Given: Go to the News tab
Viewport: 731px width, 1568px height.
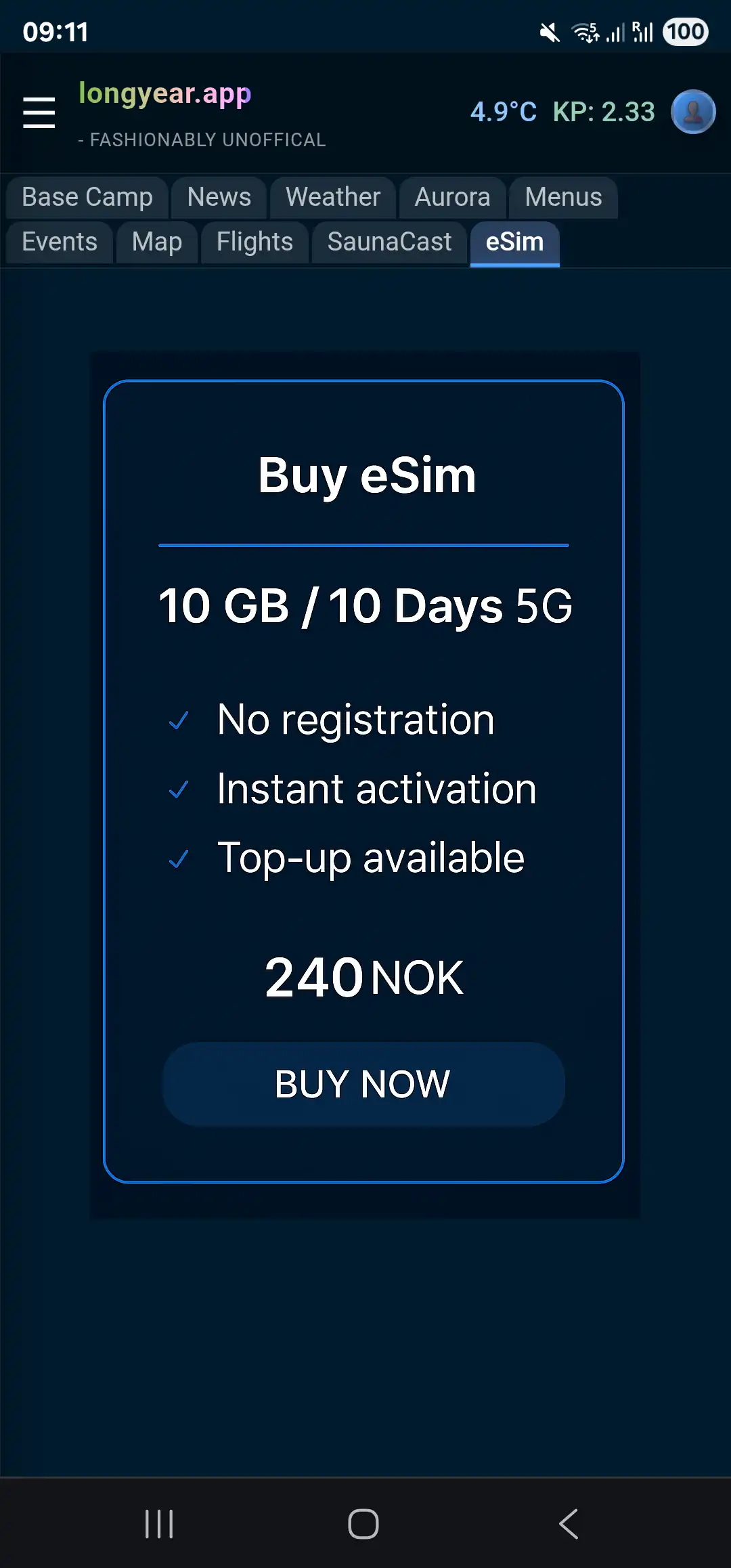Looking at the screenshot, I should pyautogui.click(x=219, y=198).
